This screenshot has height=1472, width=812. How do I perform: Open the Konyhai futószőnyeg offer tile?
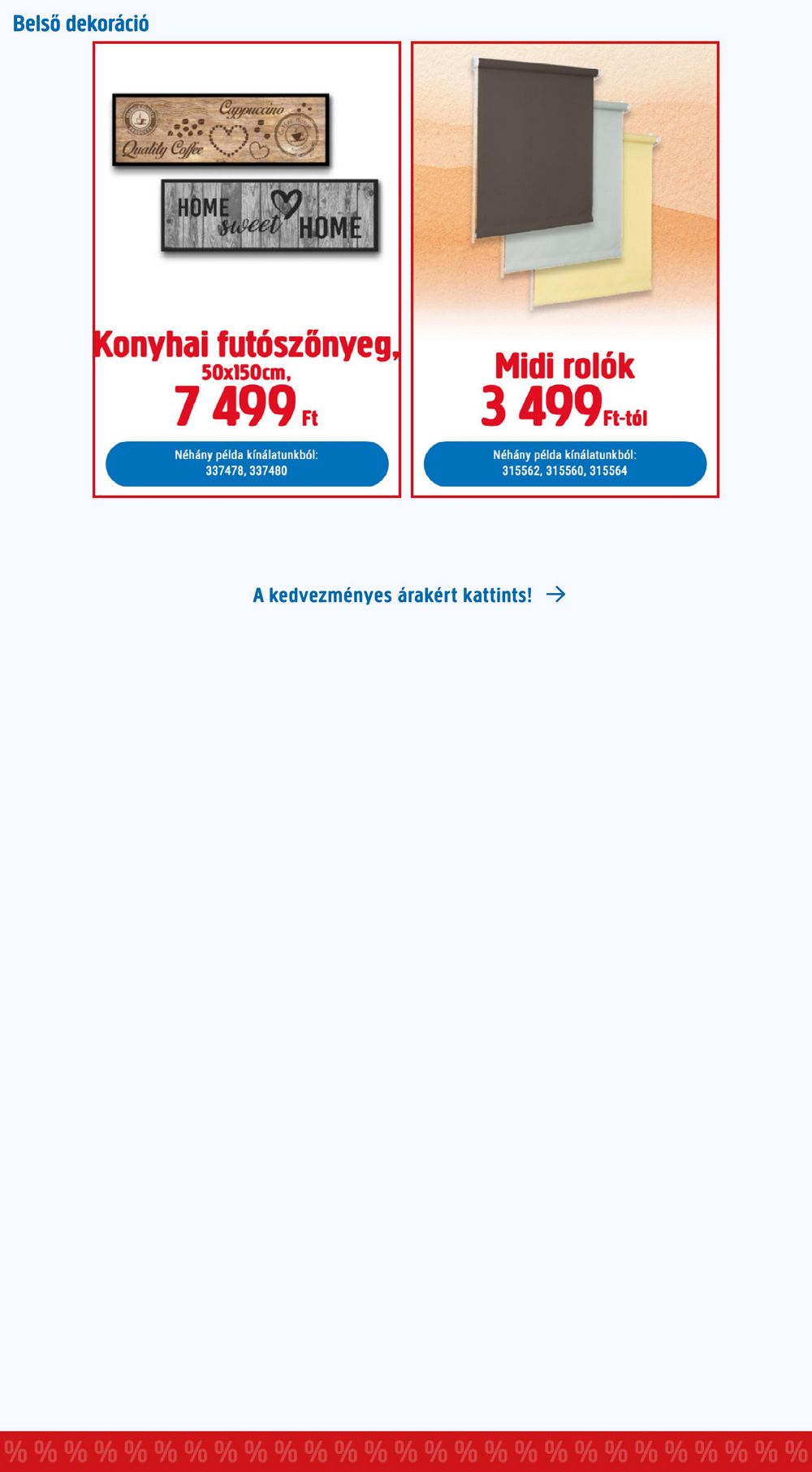pos(247,270)
